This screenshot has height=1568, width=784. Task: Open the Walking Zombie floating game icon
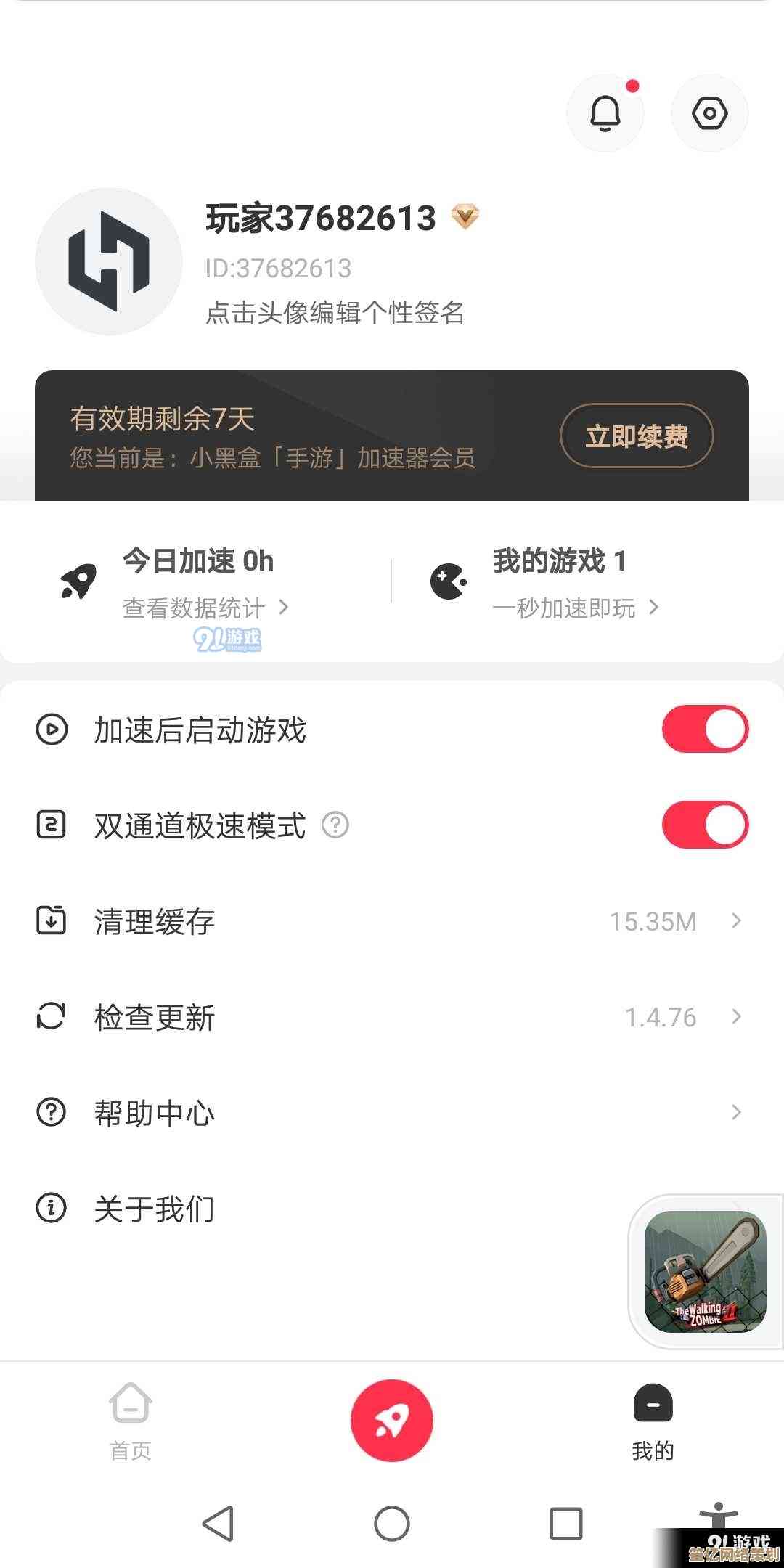coord(705,1271)
